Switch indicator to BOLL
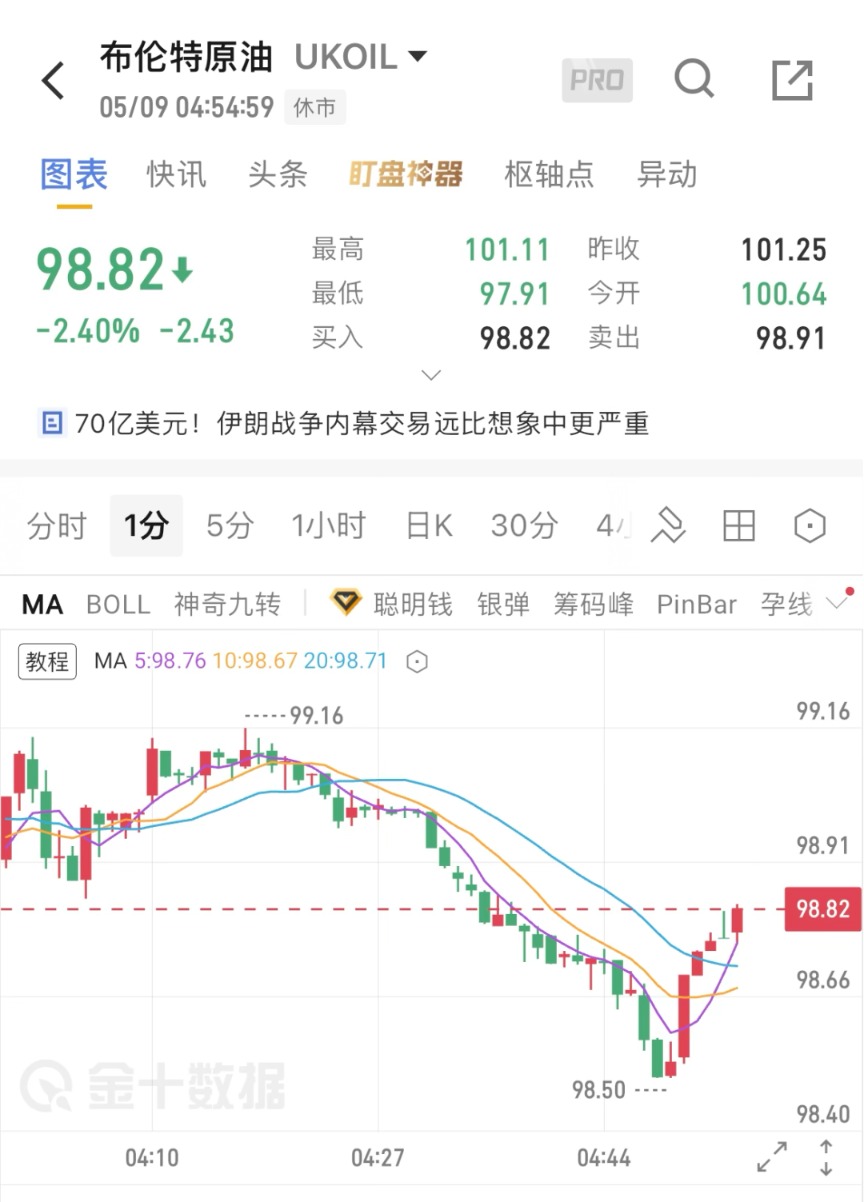This screenshot has width=864, height=1202. (x=118, y=604)
